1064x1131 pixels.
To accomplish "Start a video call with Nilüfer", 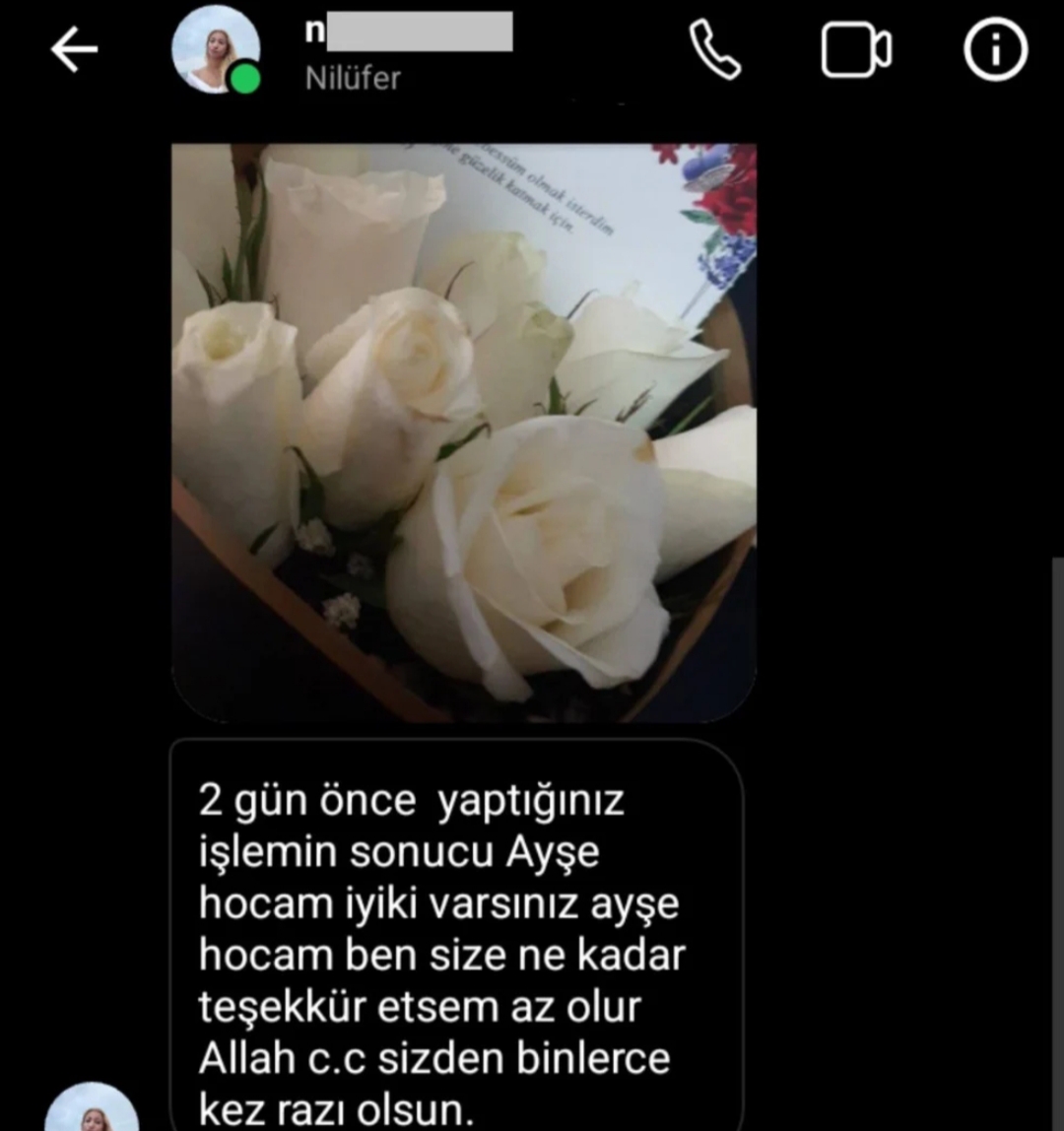I will pos(856,50).
